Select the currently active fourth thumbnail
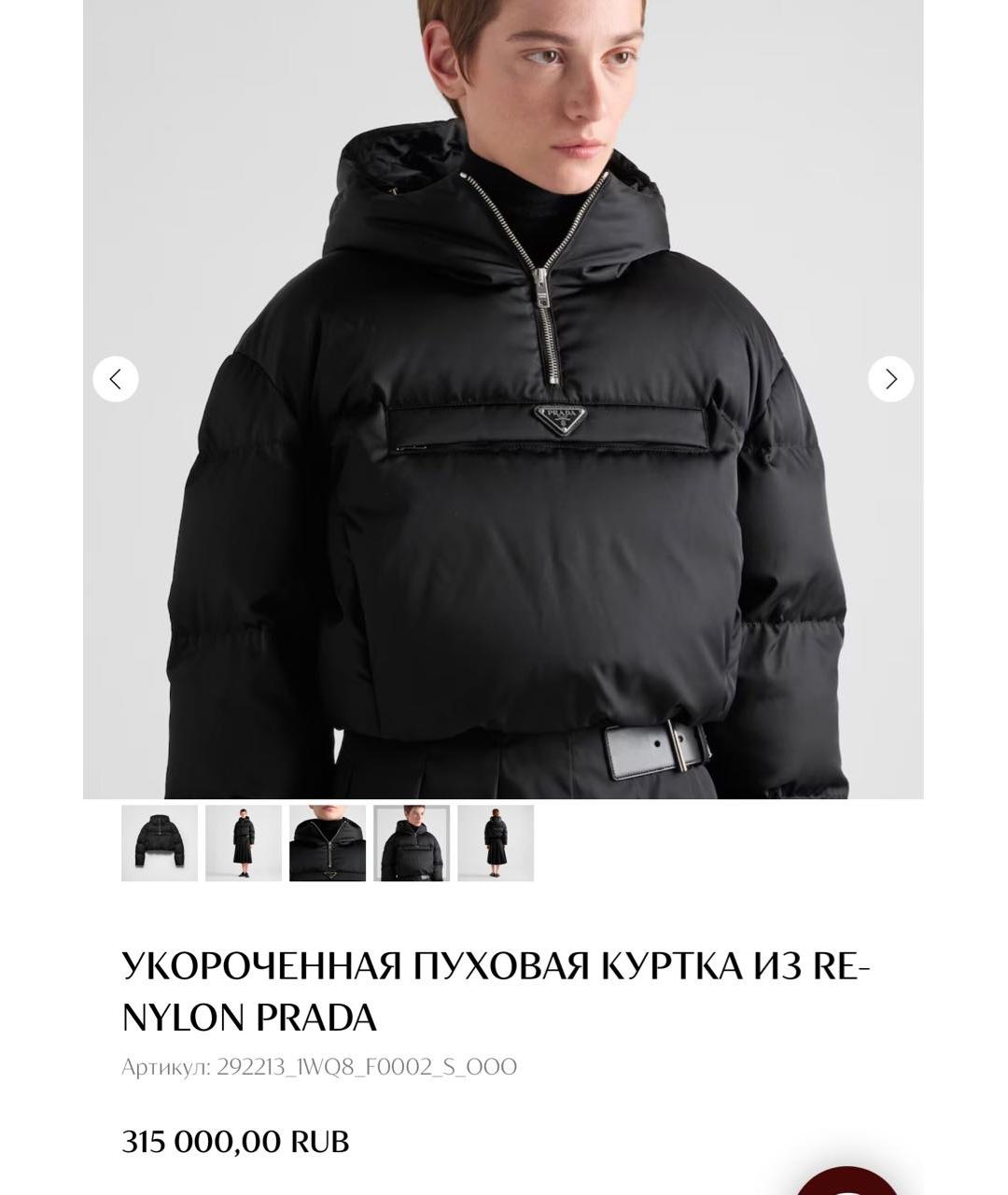 point(413,843)
